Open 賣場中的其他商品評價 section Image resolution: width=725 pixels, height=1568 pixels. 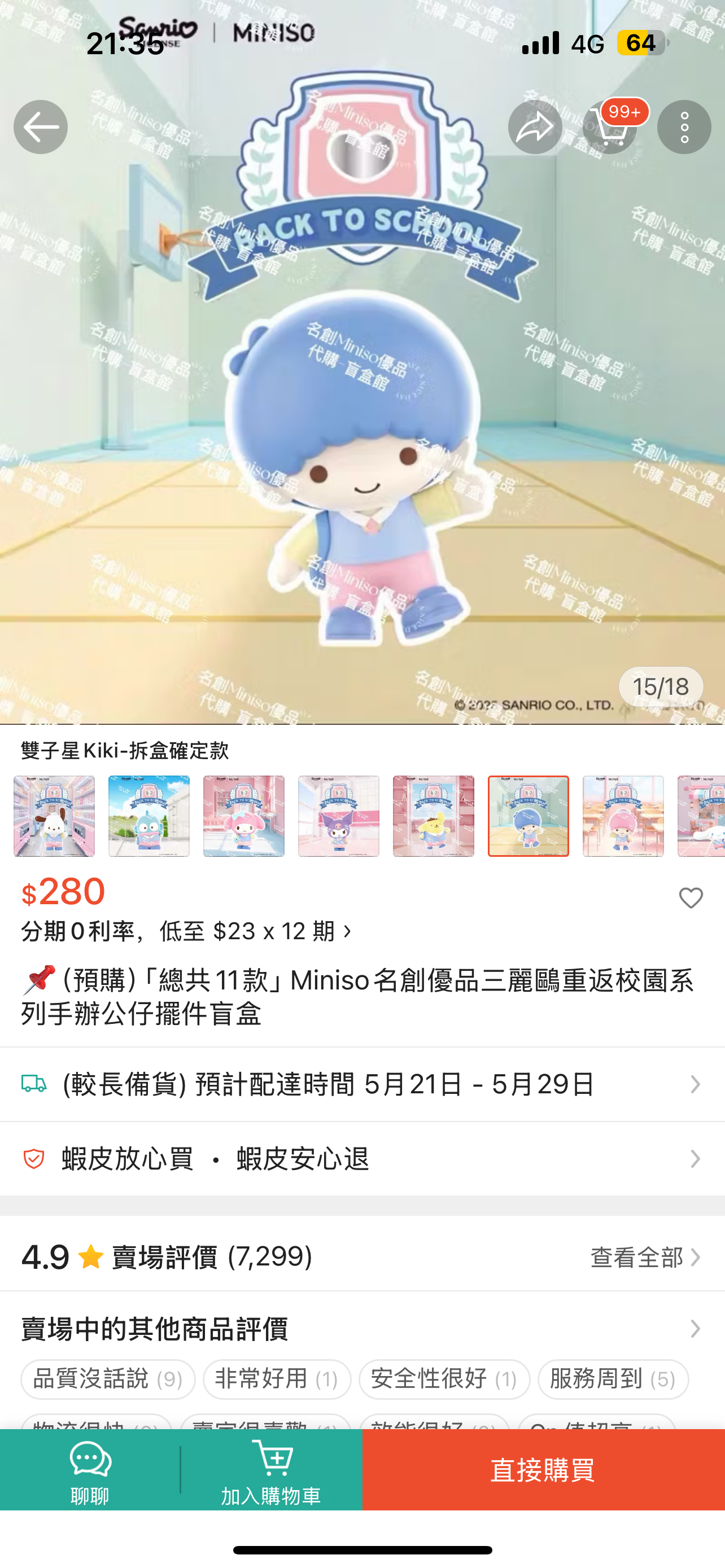(362, 1329)
